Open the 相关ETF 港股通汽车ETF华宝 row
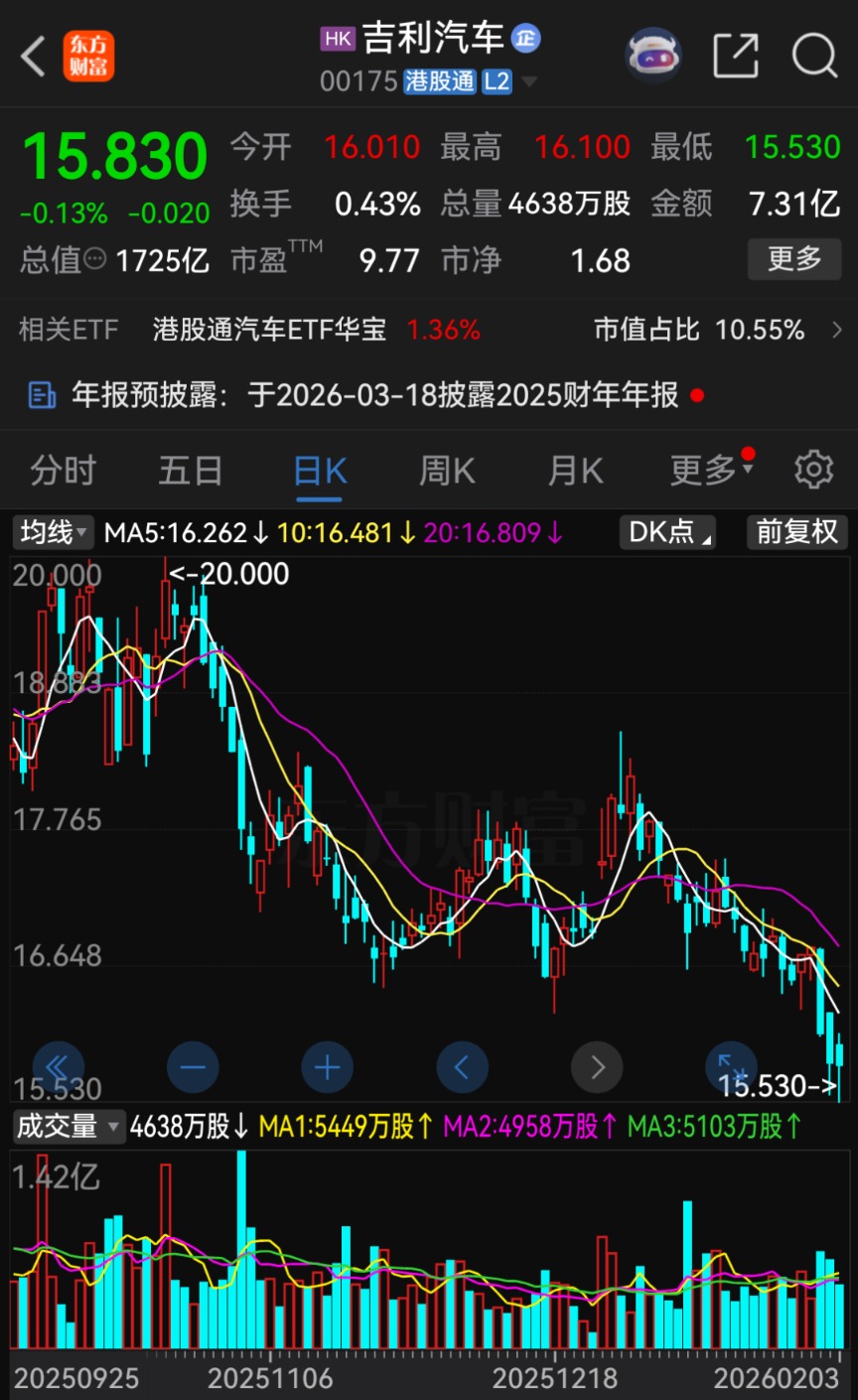This screenshot has height=1400, width=858. click(x=427, y=330)
